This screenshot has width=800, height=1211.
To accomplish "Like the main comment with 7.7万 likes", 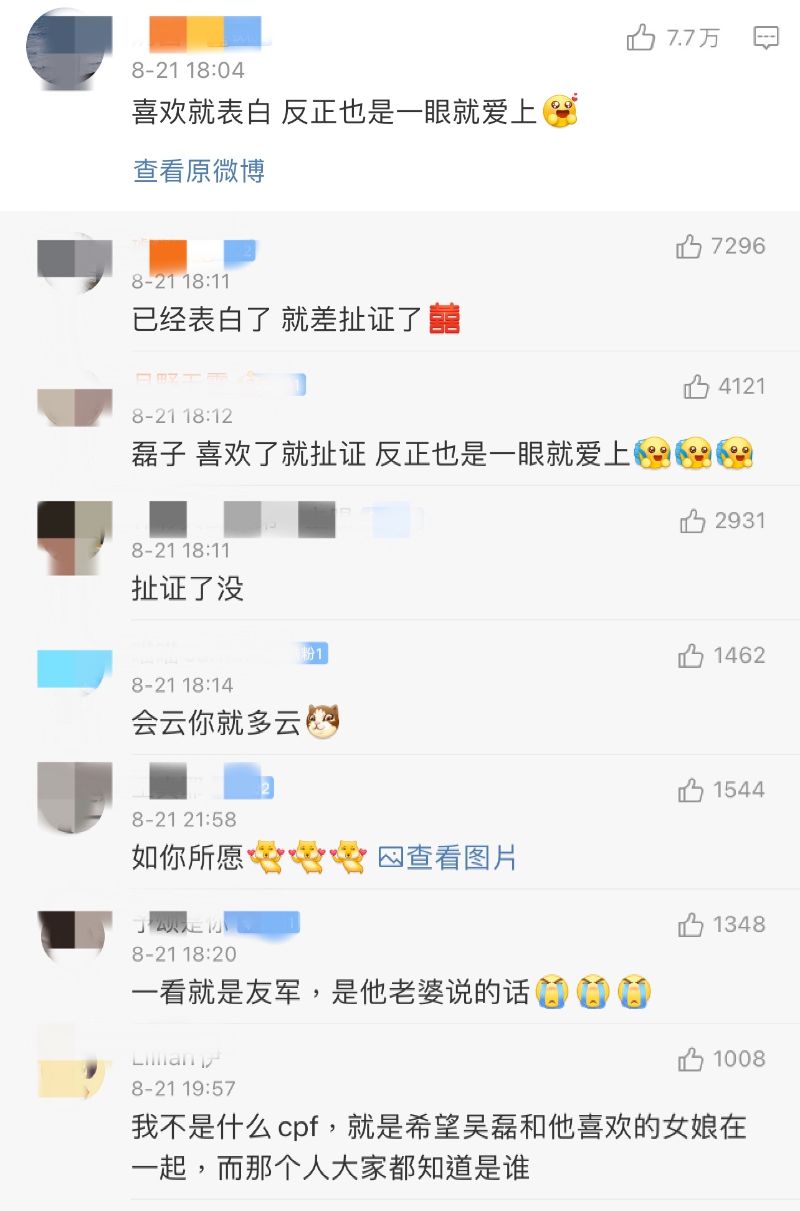I will click(641, 39).
